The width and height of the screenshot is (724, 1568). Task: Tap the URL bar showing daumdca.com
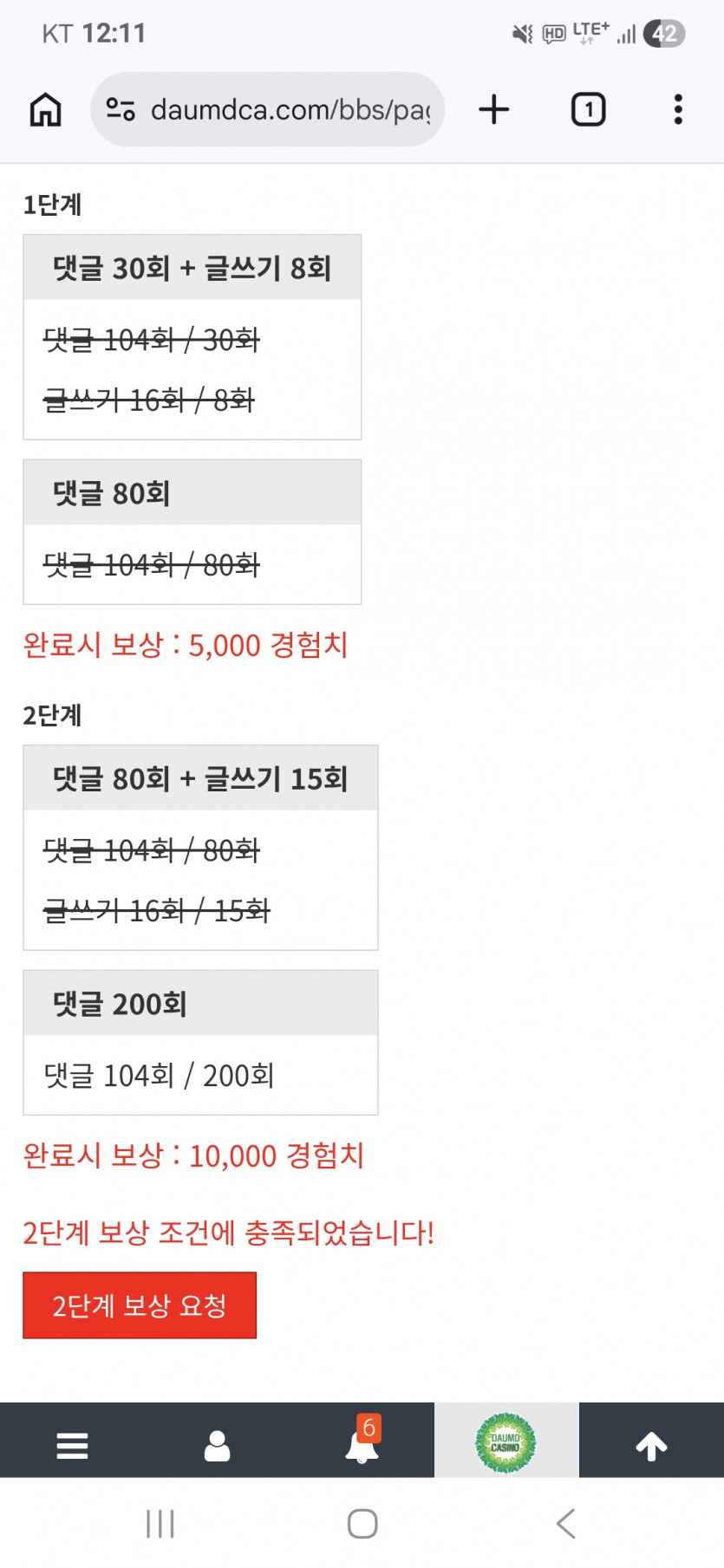(x=290, y=109)
